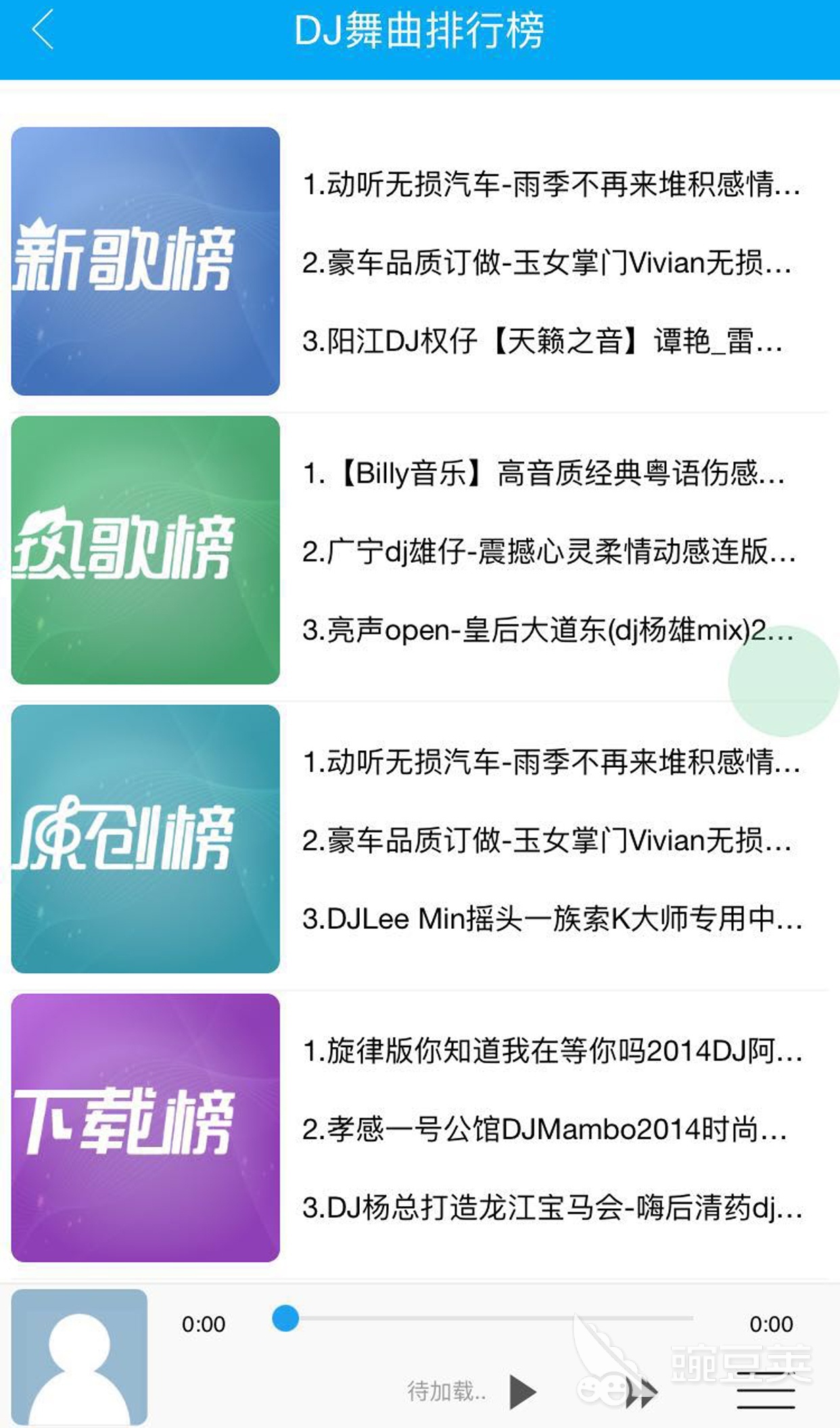Select song 阳江DJ权仔【天籁之音】

pyautogui.click(x=541, y=341)
